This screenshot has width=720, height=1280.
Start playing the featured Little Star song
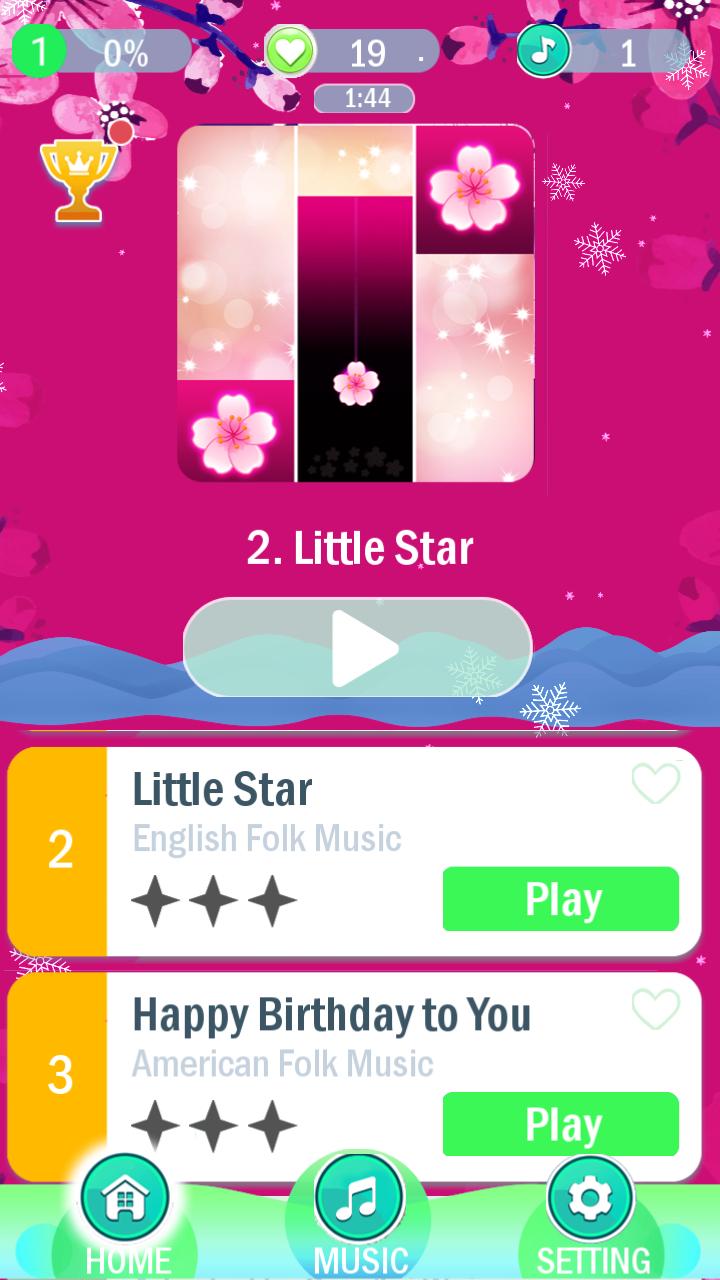coord(358,648)
